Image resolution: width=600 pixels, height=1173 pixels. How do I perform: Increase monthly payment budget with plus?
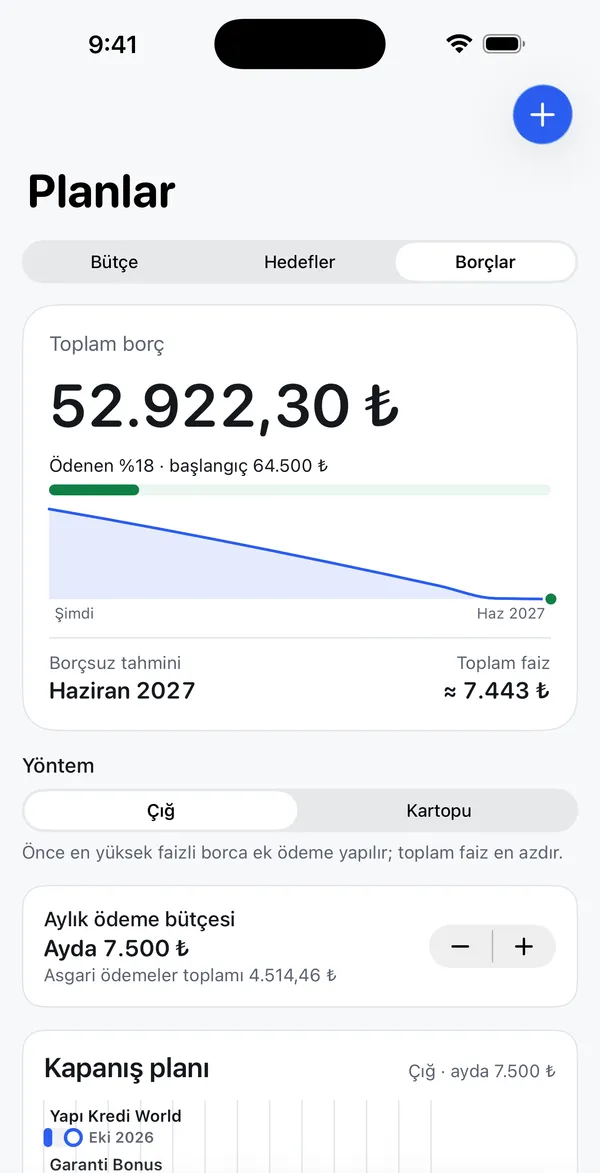pyautogui.click(x=524, y=946)
